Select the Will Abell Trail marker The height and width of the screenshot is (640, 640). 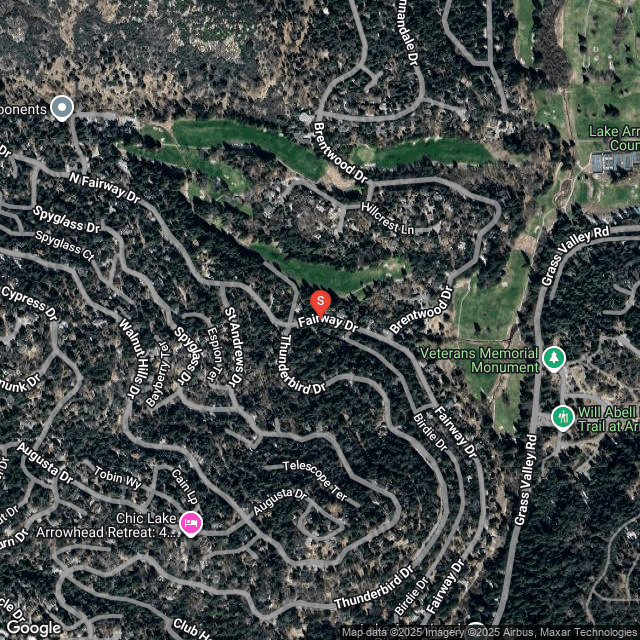(562, 416)
